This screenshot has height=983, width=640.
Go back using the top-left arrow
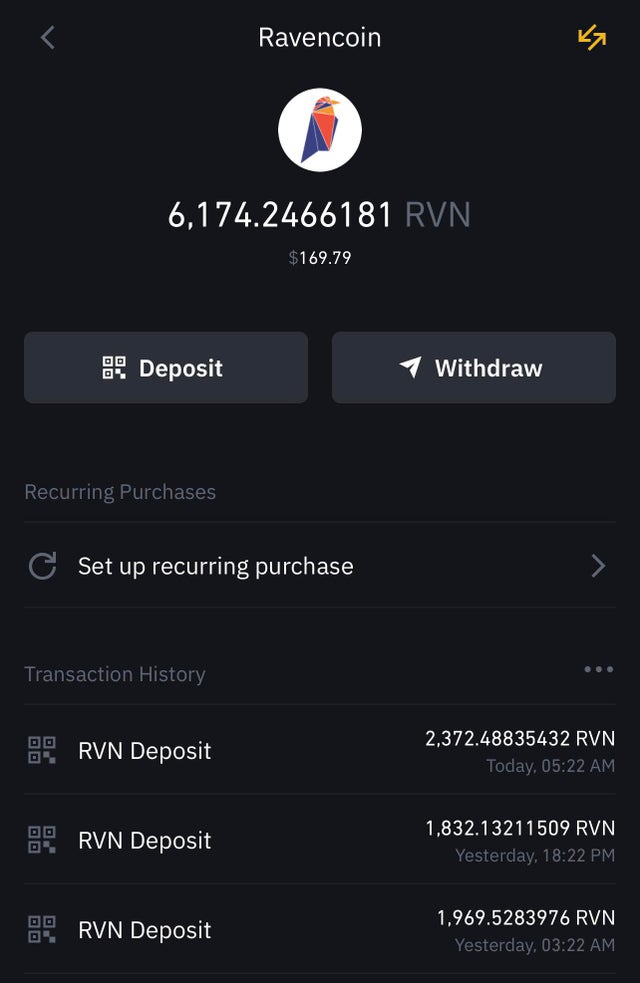[47, 38]
